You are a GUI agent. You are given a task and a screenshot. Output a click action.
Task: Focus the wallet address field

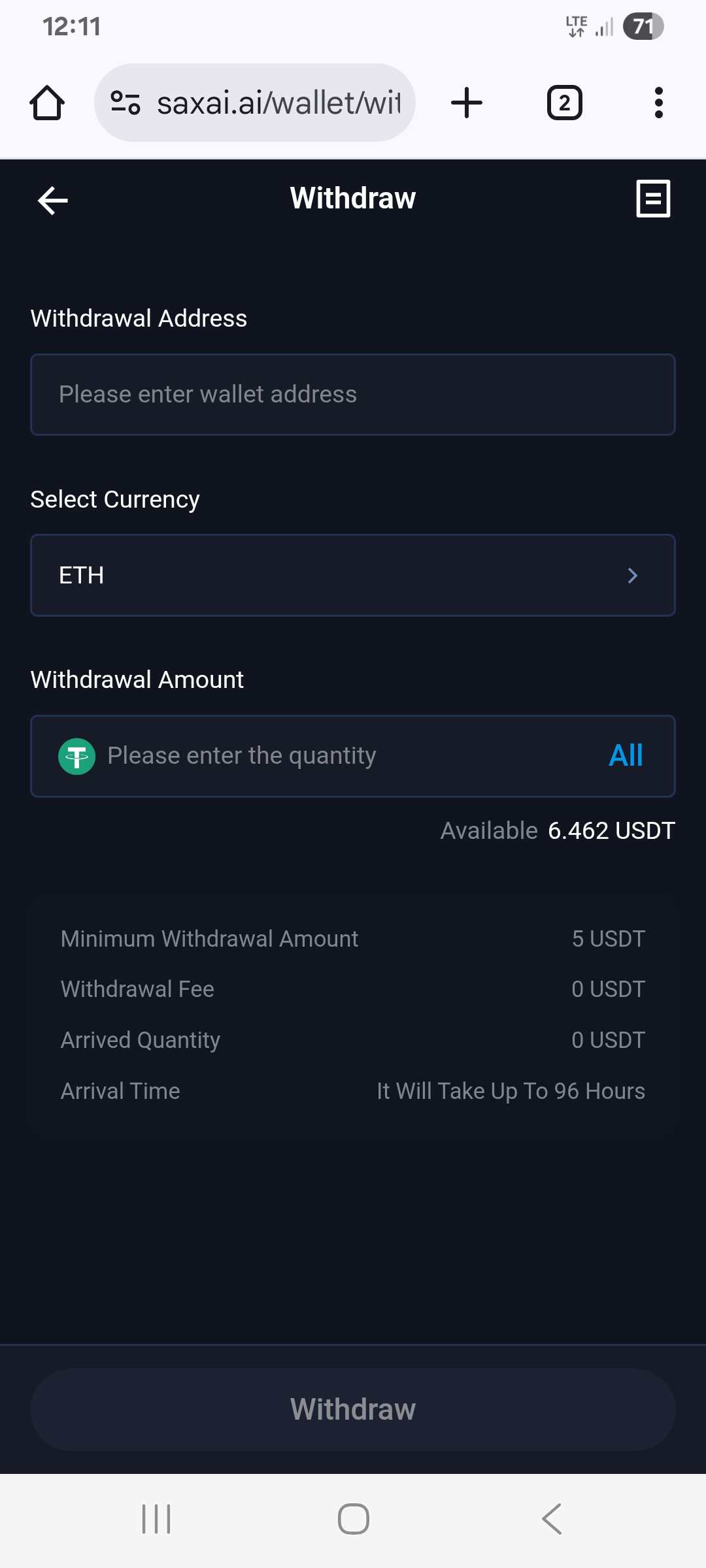353,395
